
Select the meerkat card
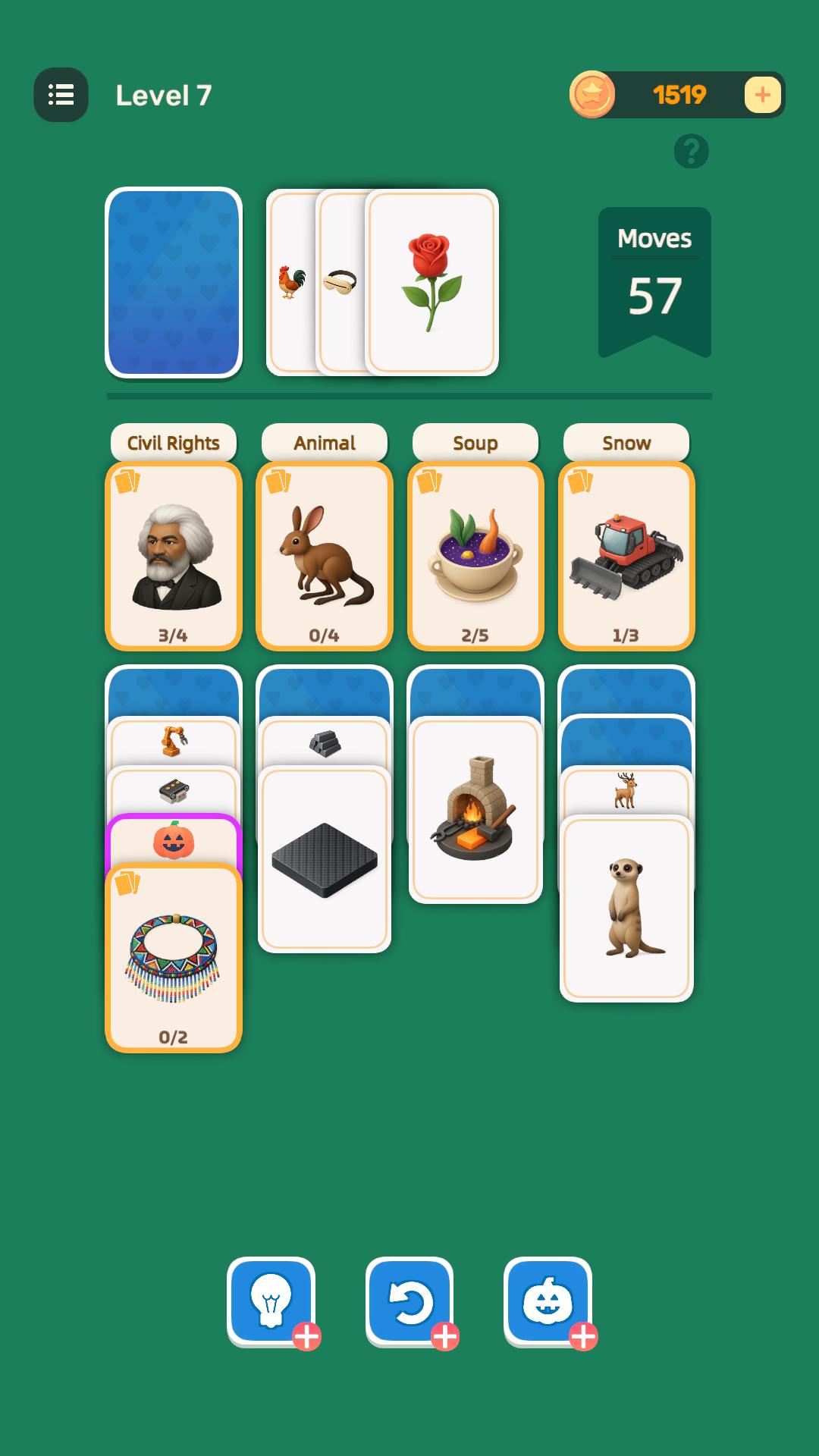coord(626,908)
